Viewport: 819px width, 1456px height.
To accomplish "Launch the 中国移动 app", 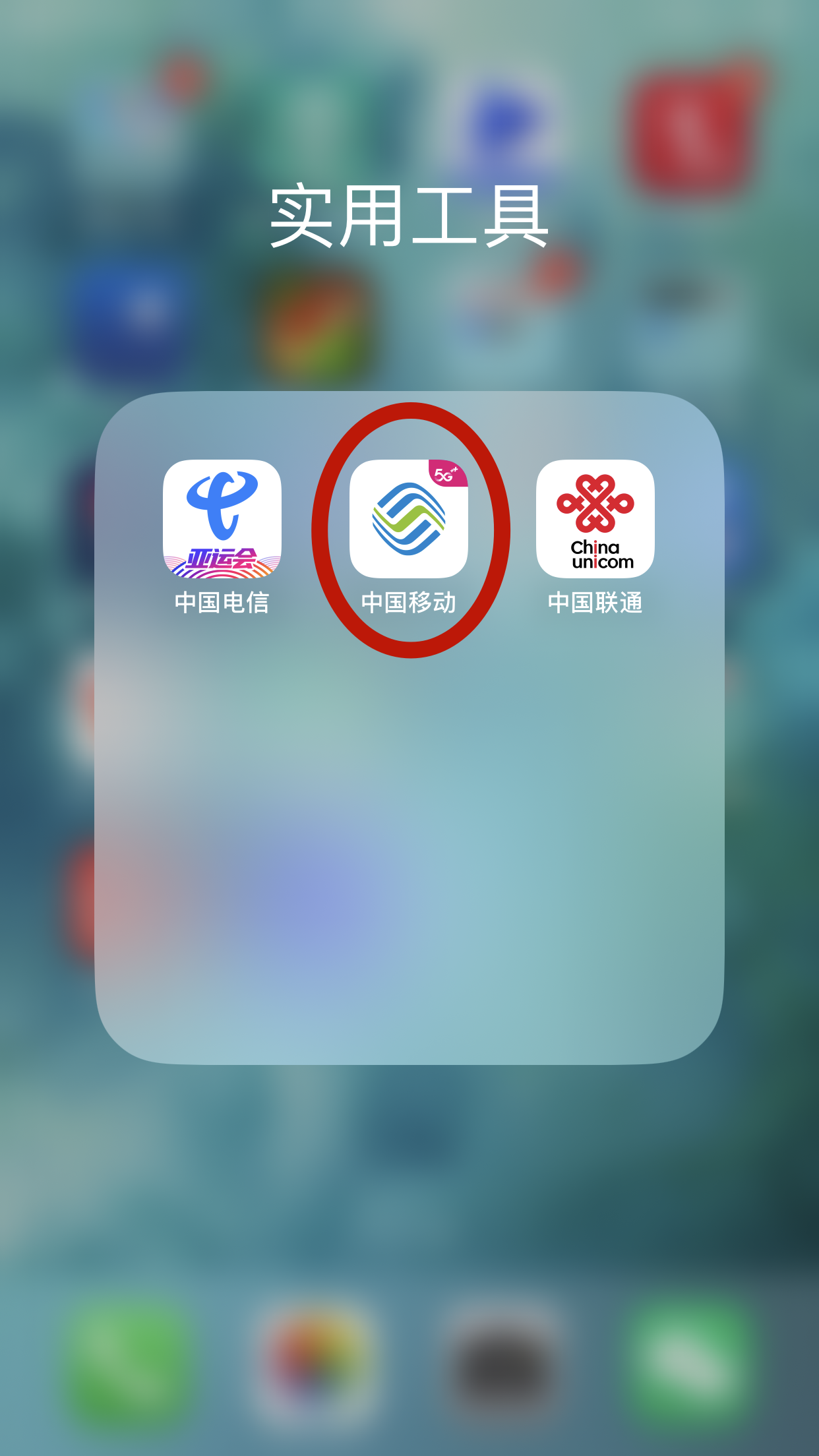I will 409,519.
